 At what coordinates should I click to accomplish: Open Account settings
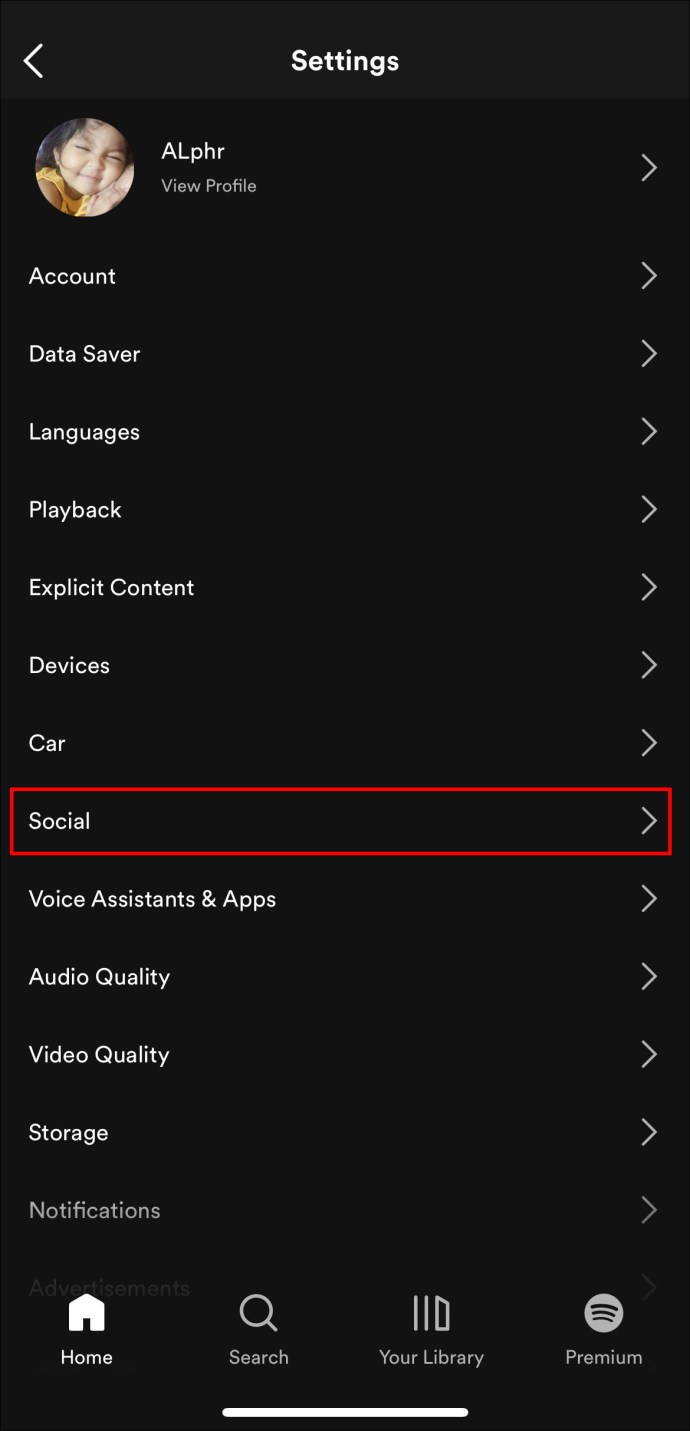72,276
